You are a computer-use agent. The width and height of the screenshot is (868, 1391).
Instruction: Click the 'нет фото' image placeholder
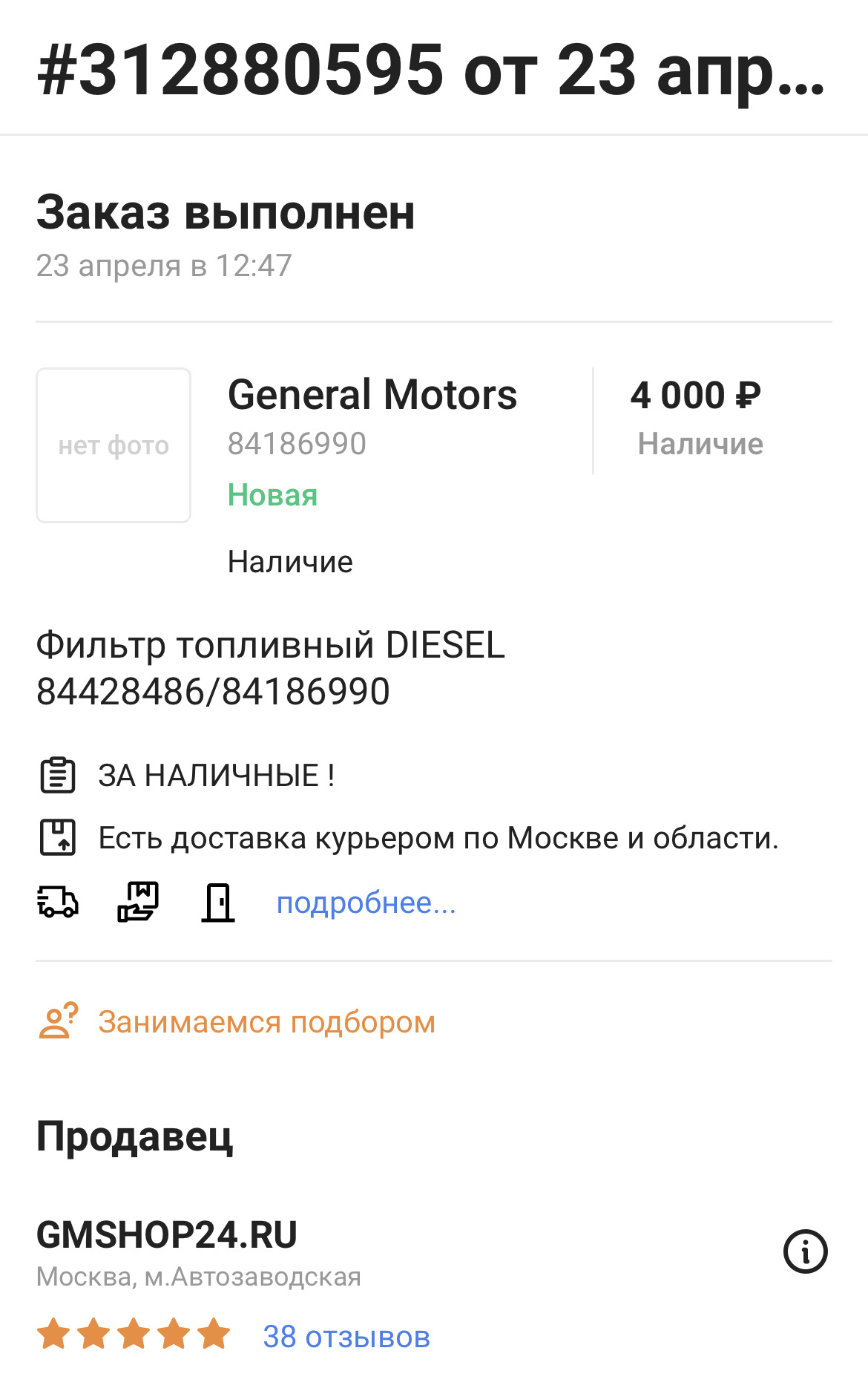coord(113,445)
